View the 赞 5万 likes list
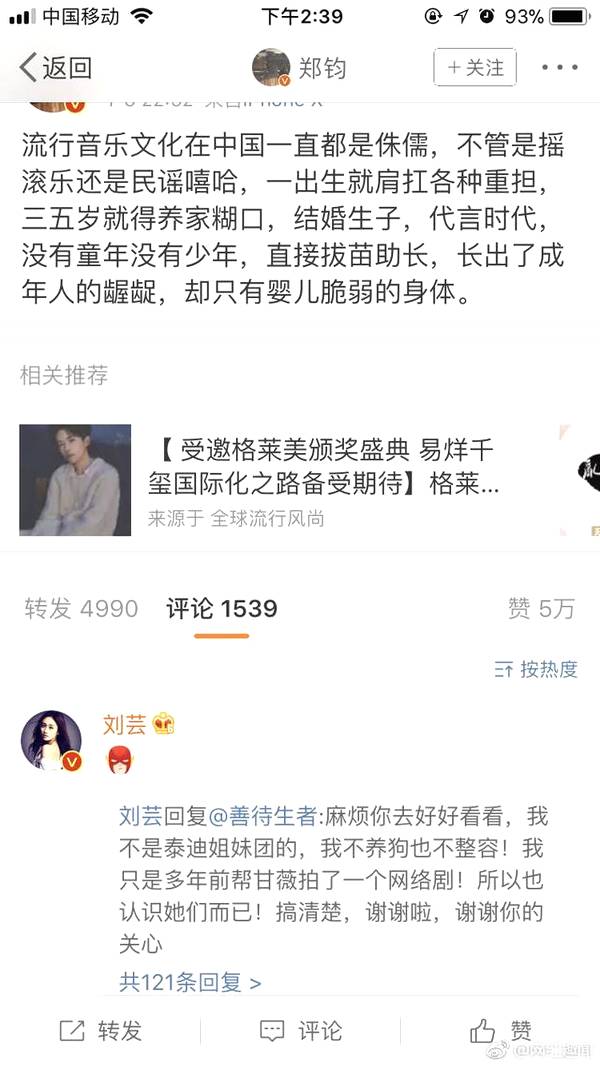The image size is (600, 1066). click(540, 608)
